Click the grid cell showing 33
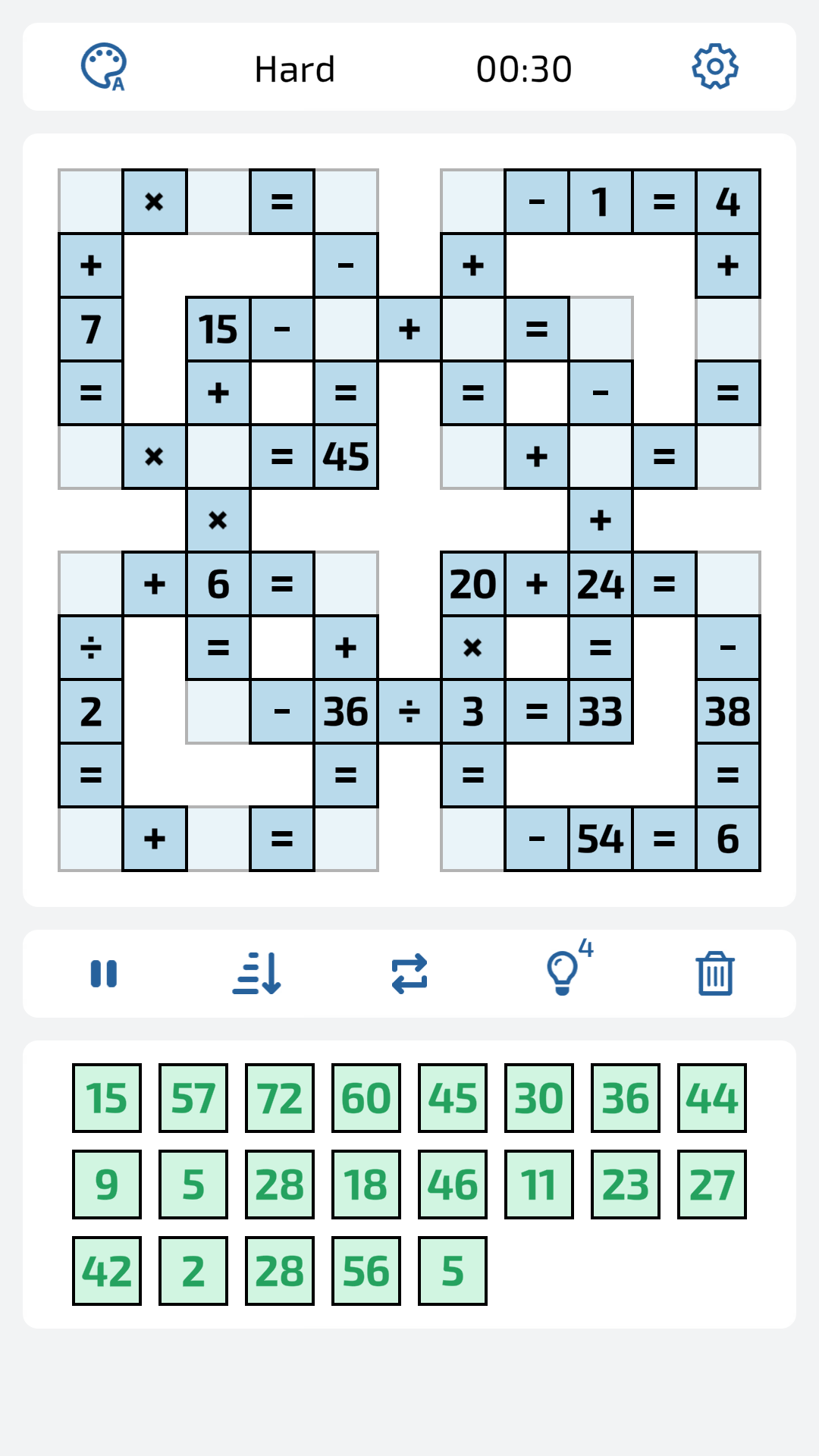Screen dimensions: 819x1456 point(601,711)
